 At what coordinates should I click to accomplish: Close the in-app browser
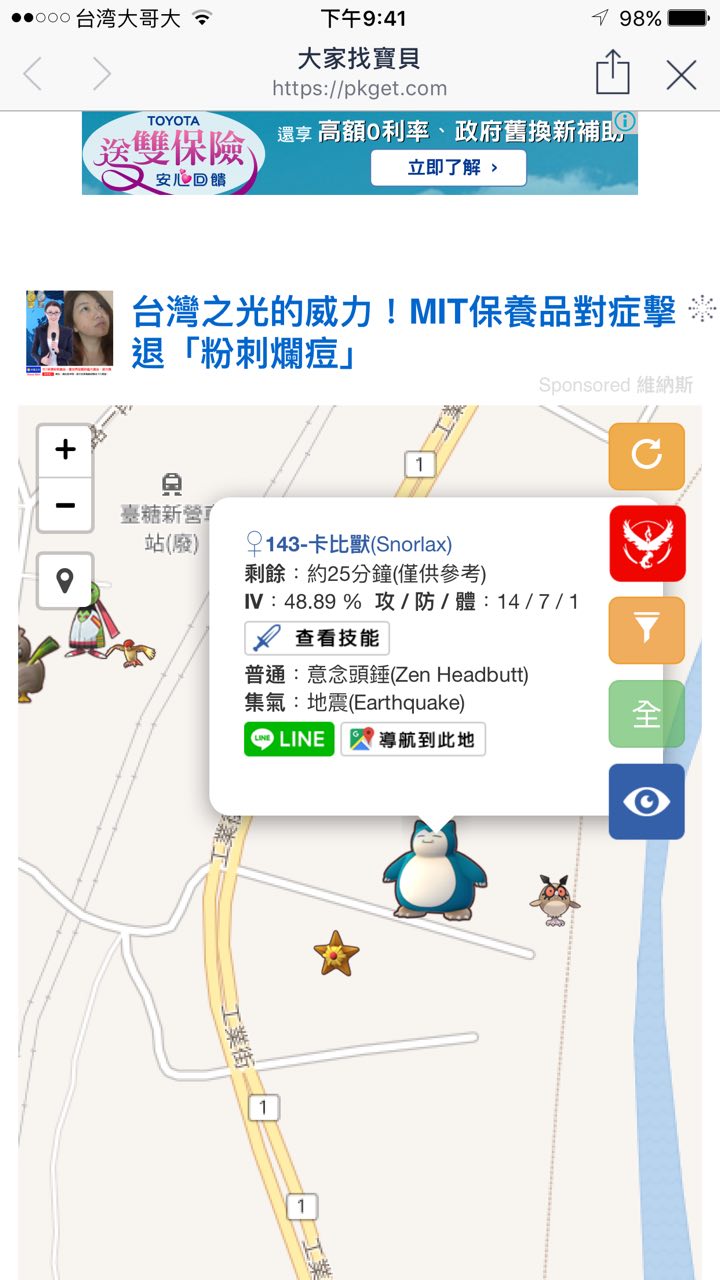click(x=681, y=74)
